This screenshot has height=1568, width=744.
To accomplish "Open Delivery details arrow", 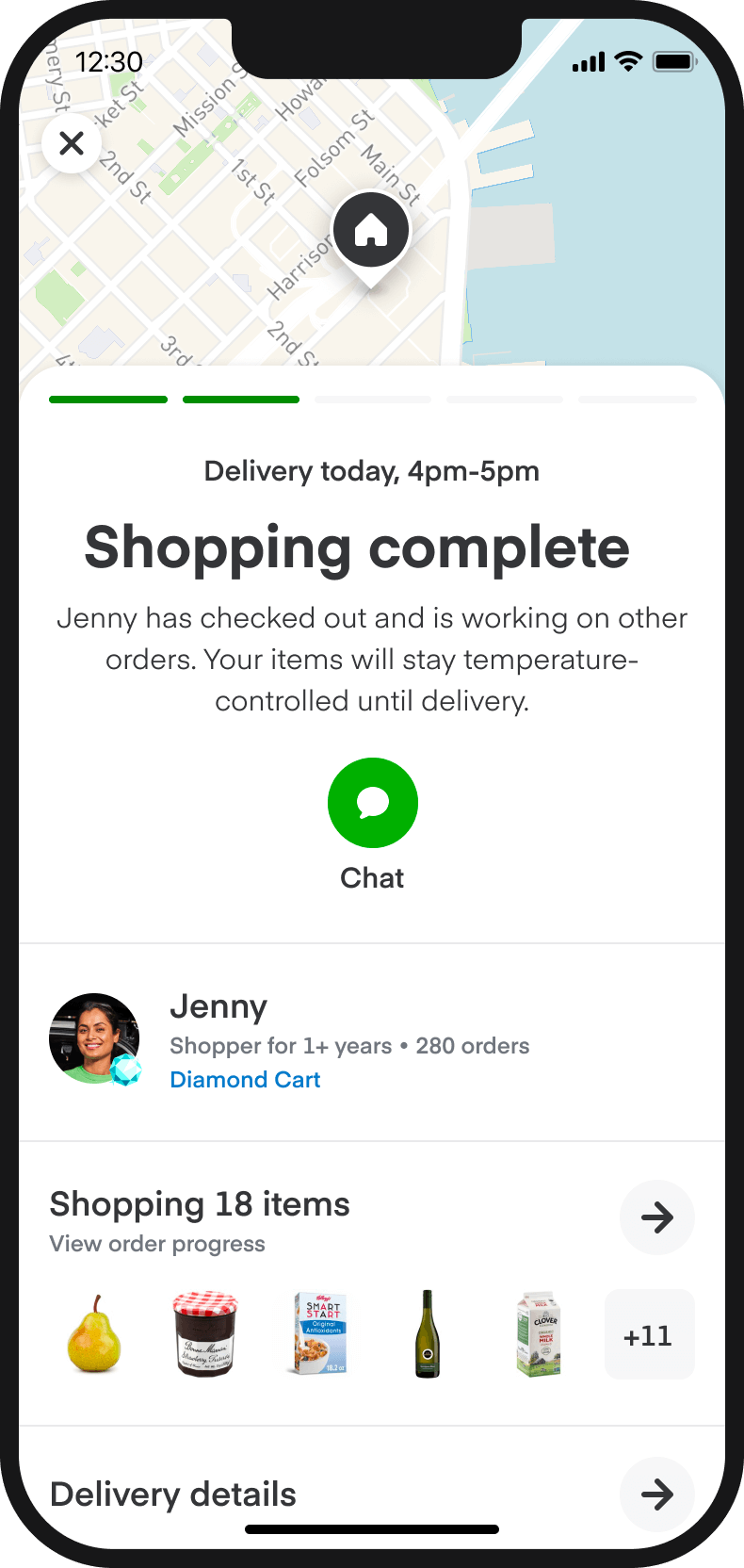I will tap(656, 1494).
